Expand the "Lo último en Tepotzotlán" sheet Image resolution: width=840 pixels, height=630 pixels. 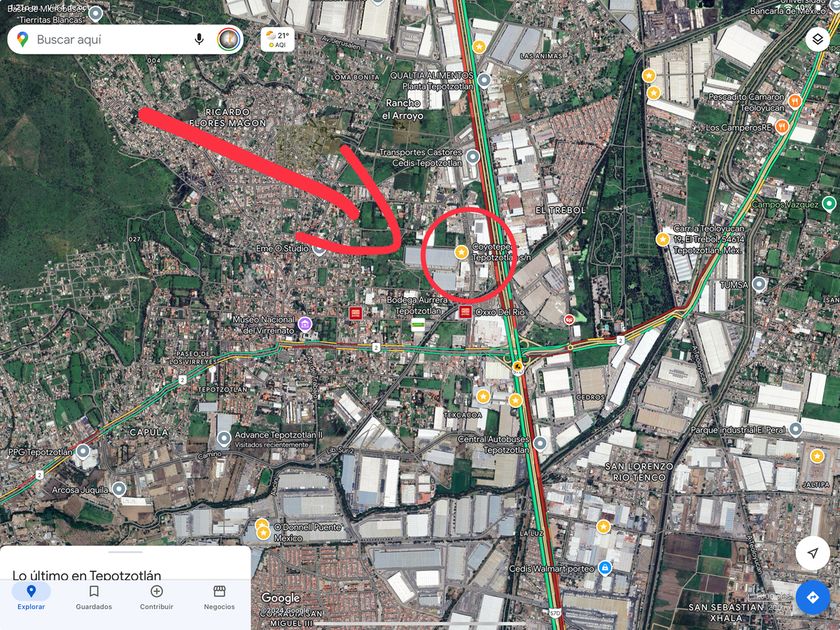pos(124,552)
